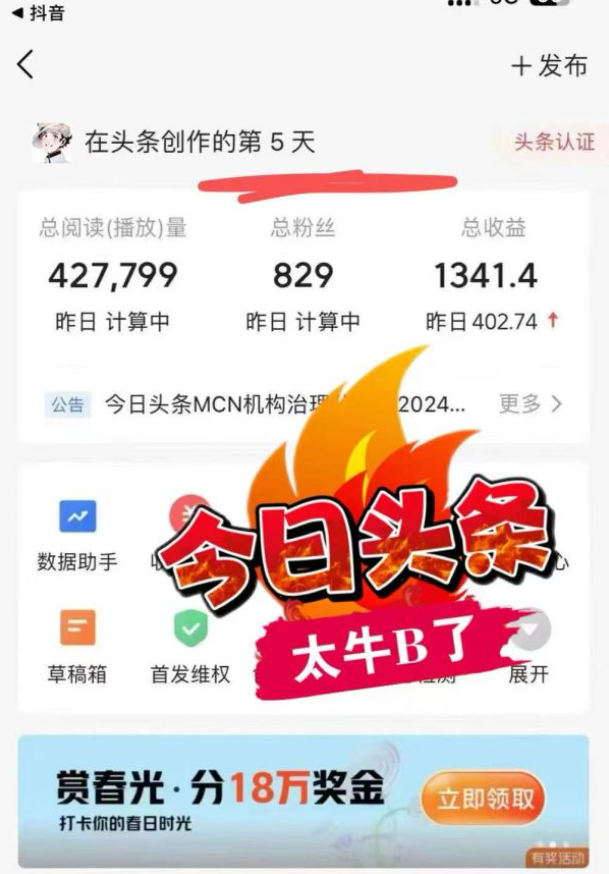Tap the 发布 publish button
Screen dimensions: 609x874
tap(549, 66)
